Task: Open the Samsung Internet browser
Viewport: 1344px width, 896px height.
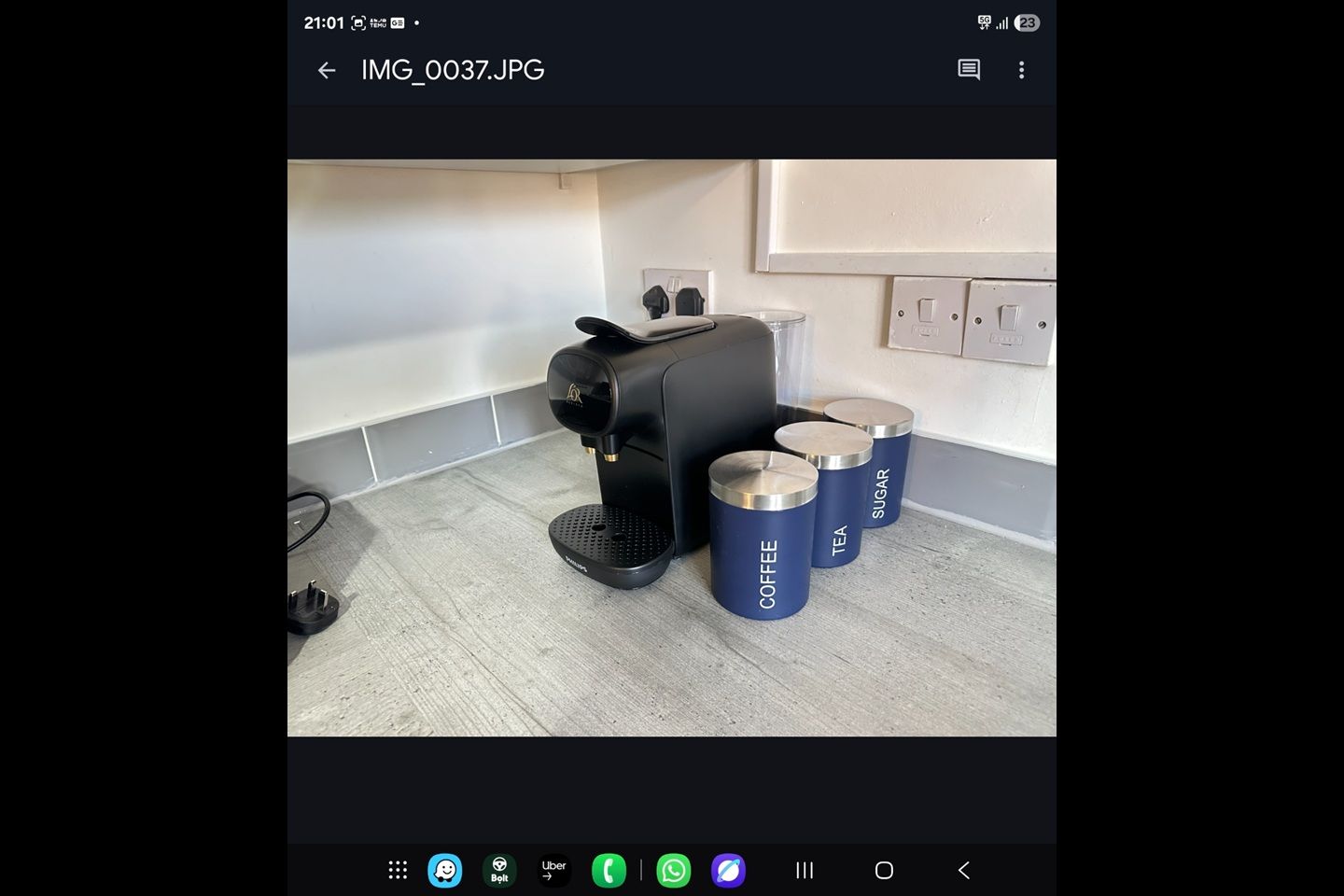Action: pos(728,870)
